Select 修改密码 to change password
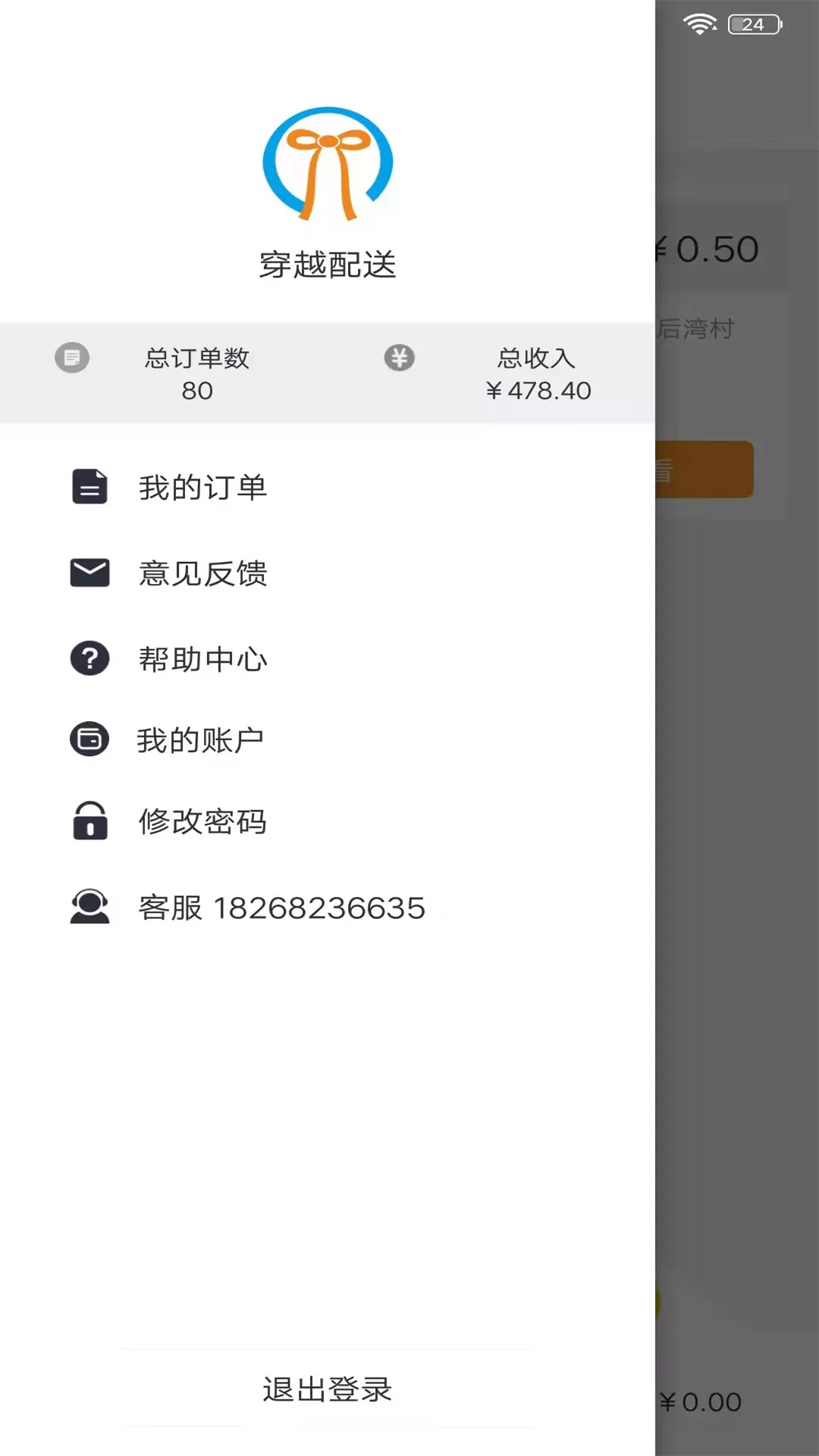Viewport: 819px width, 1456px height. tap(328, 821)
